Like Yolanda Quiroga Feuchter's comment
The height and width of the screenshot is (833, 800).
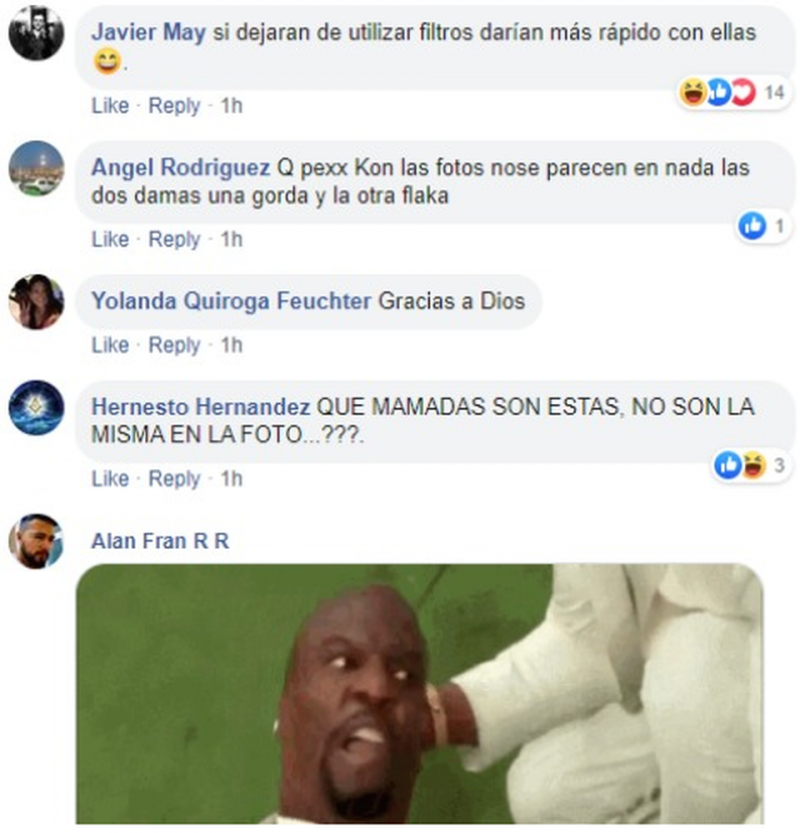coord(110,345)
